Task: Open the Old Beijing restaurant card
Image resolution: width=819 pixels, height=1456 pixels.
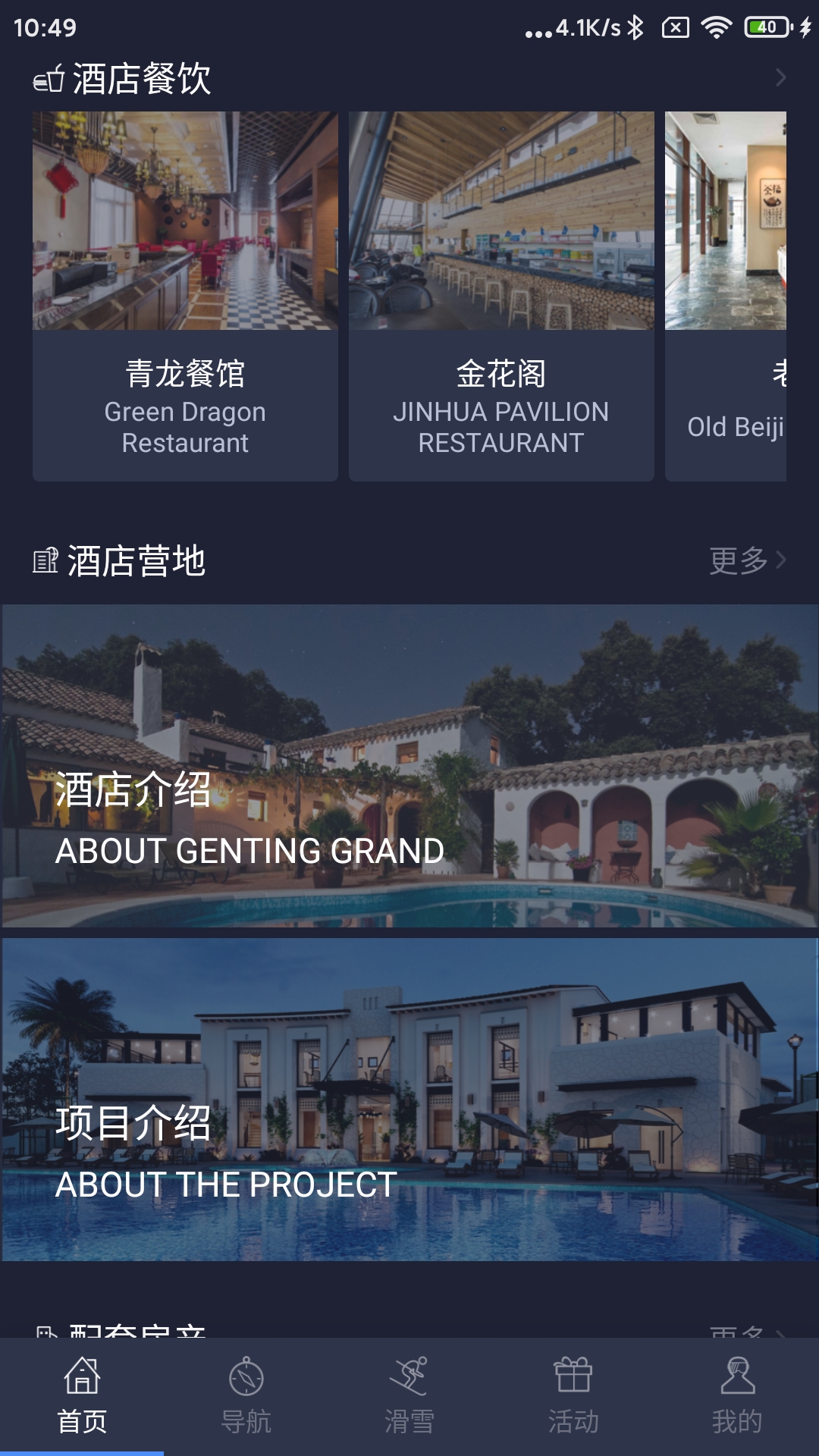Action: coord(726,296)
